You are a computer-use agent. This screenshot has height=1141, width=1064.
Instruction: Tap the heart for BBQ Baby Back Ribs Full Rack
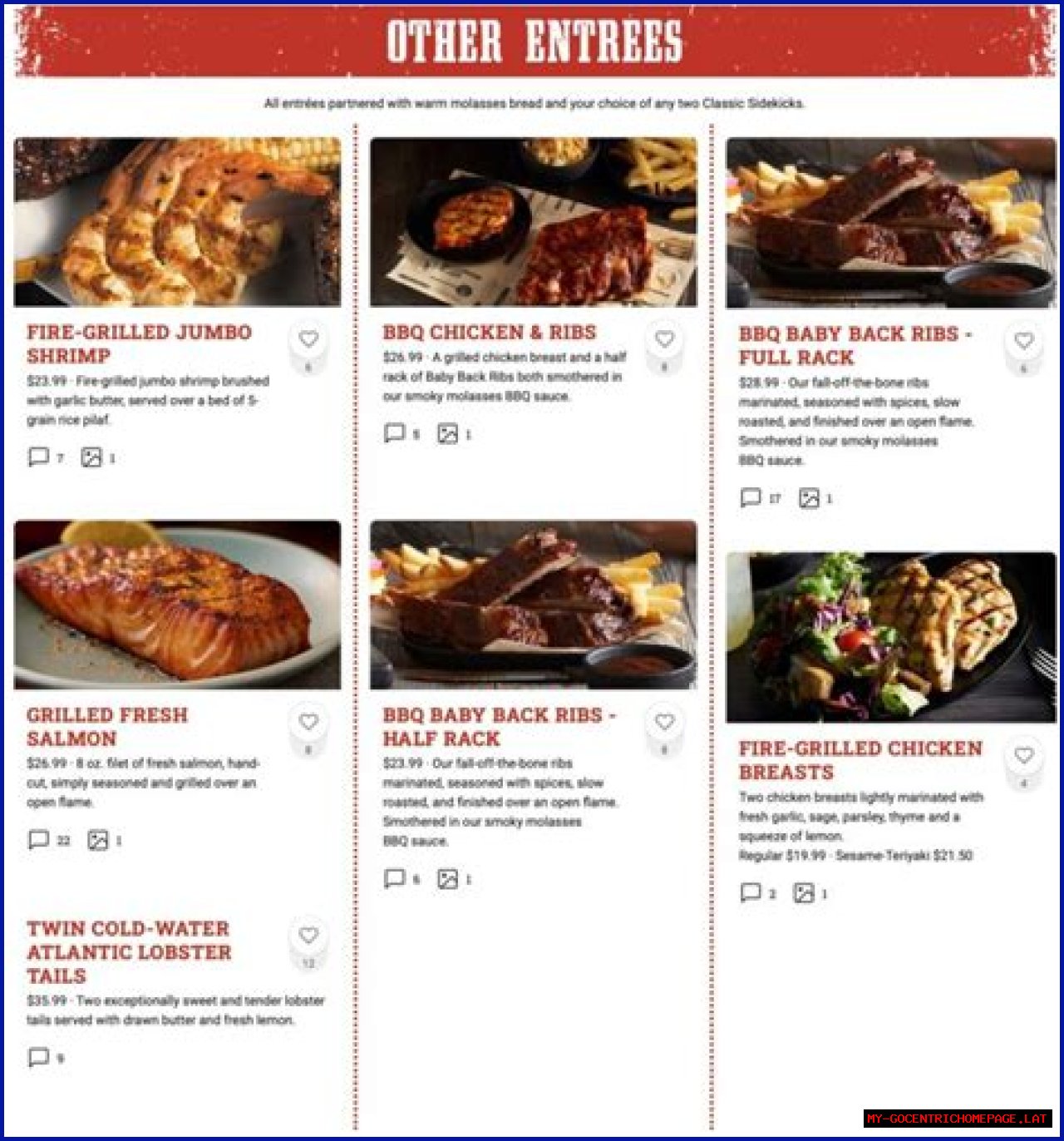pyautogui.click(x=1024, y=341)
